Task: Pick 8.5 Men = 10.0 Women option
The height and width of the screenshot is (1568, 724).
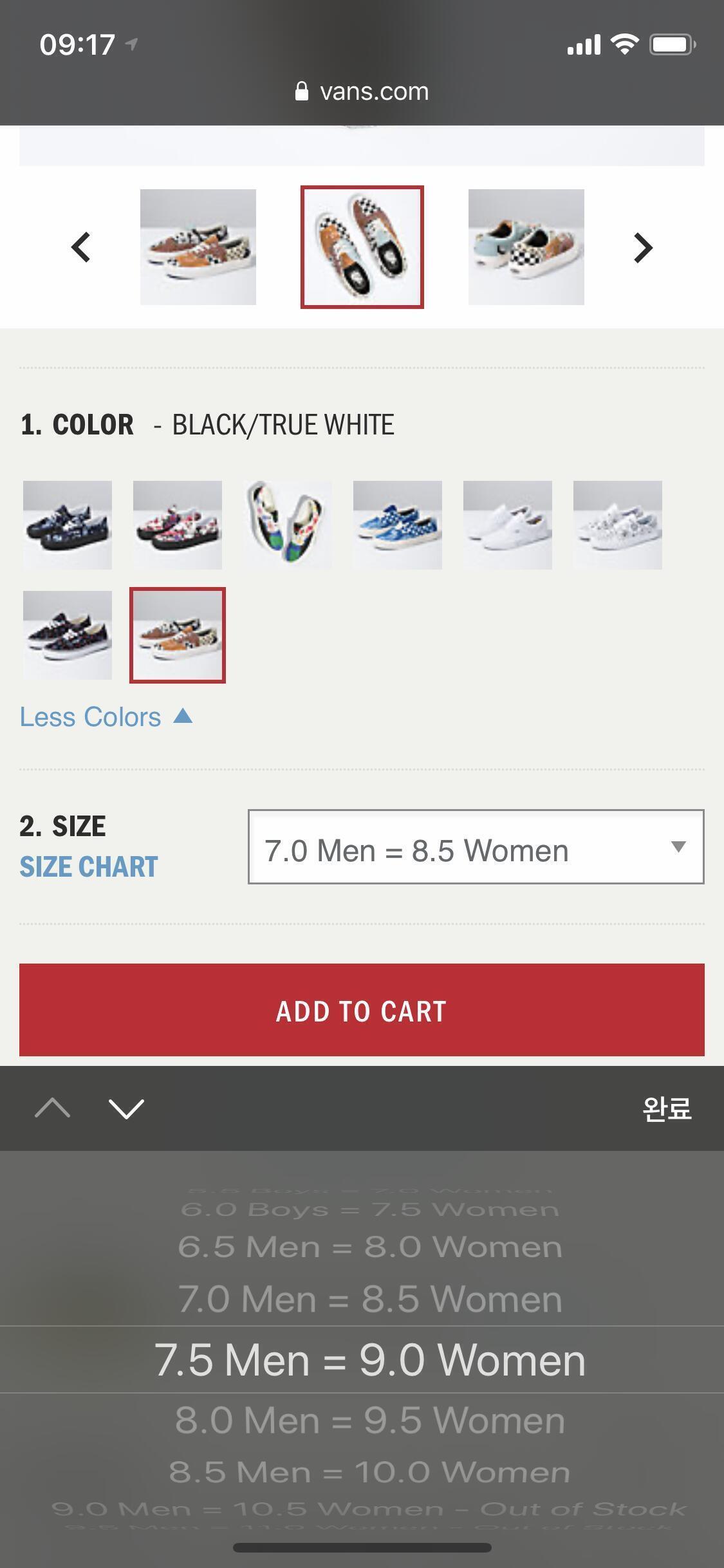Action: pos(369,1472)
